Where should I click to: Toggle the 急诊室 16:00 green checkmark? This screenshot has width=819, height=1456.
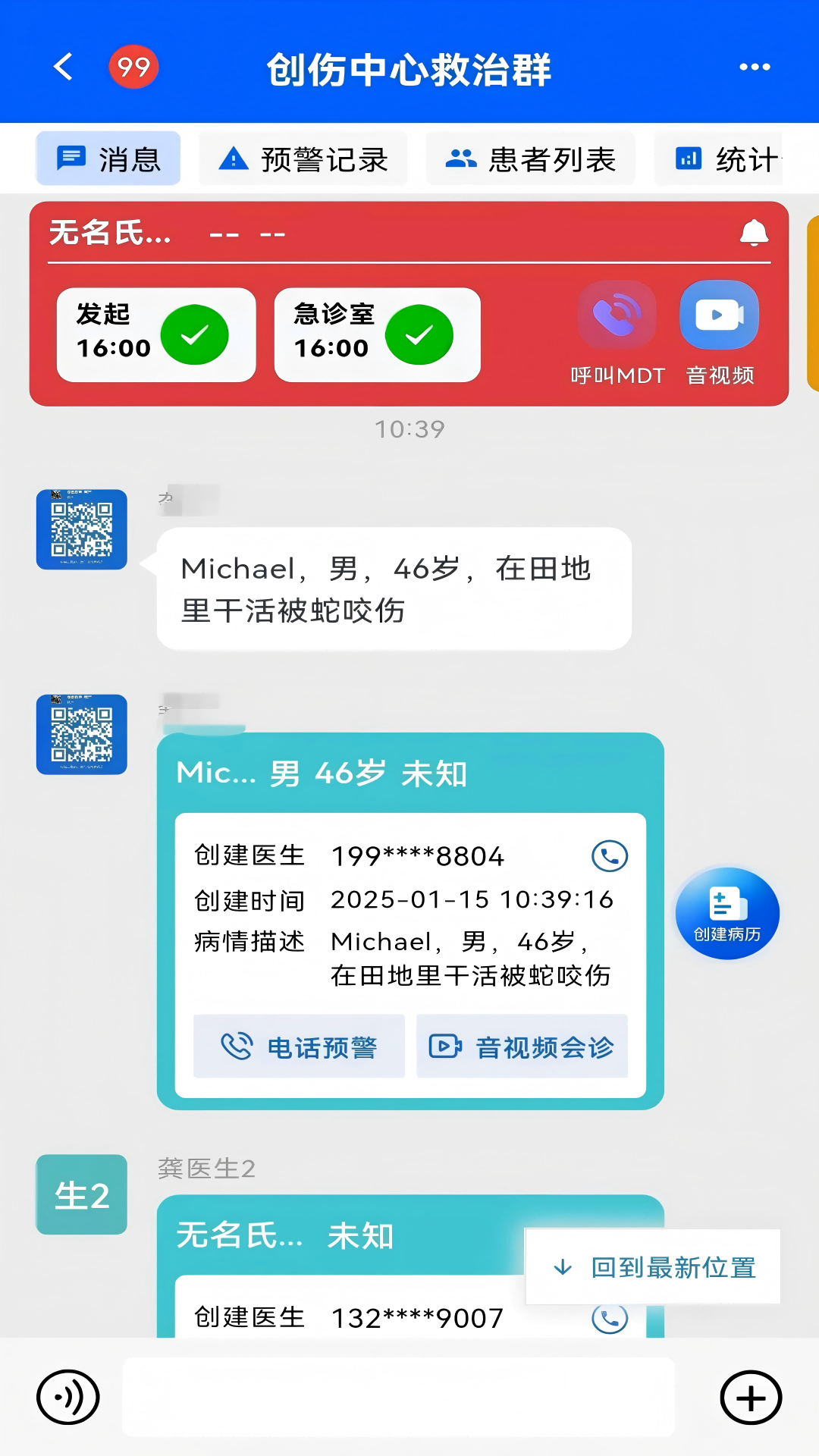pos(421,334)
